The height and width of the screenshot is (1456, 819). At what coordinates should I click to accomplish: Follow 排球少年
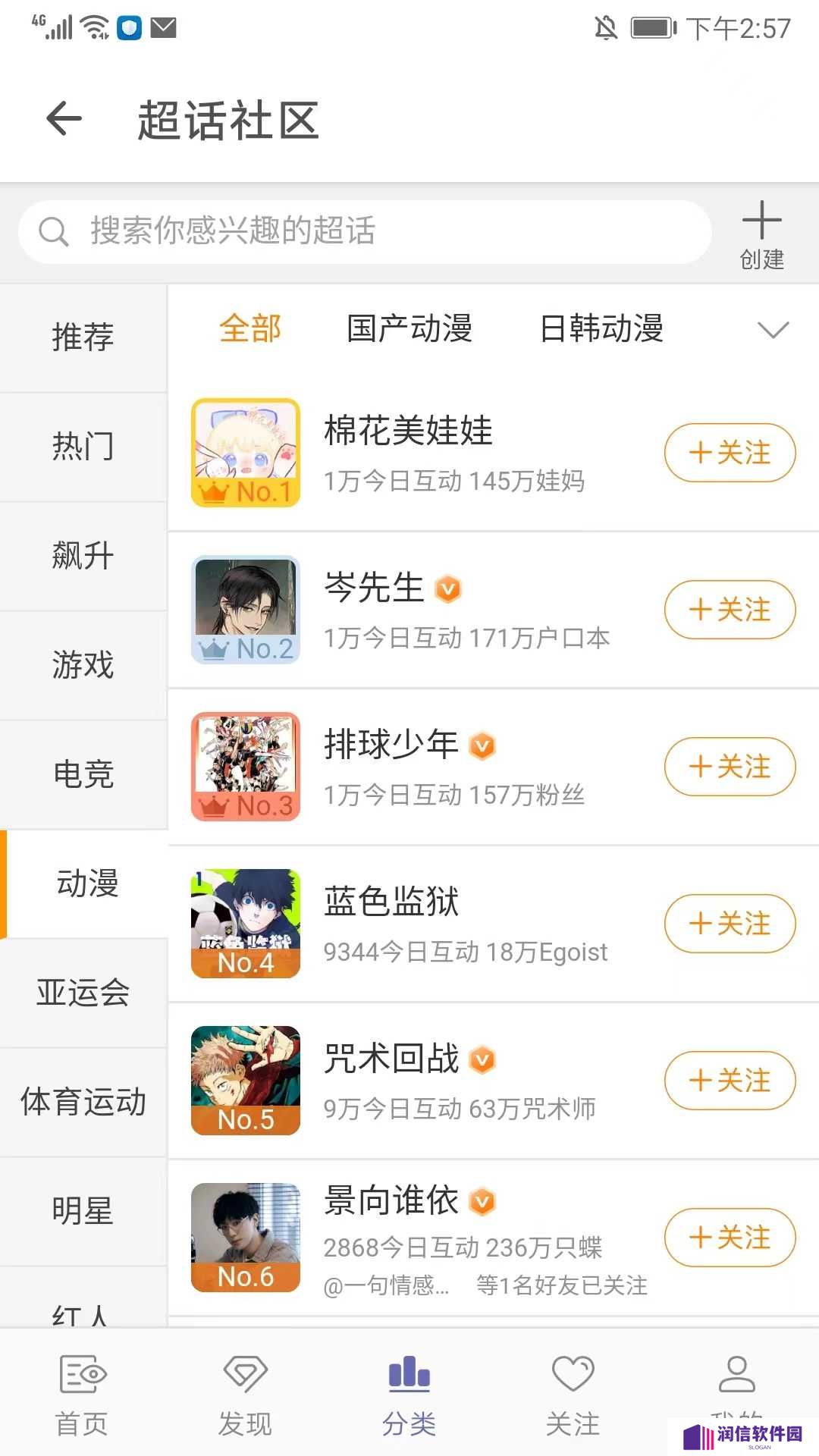click(x=730, y=767)
